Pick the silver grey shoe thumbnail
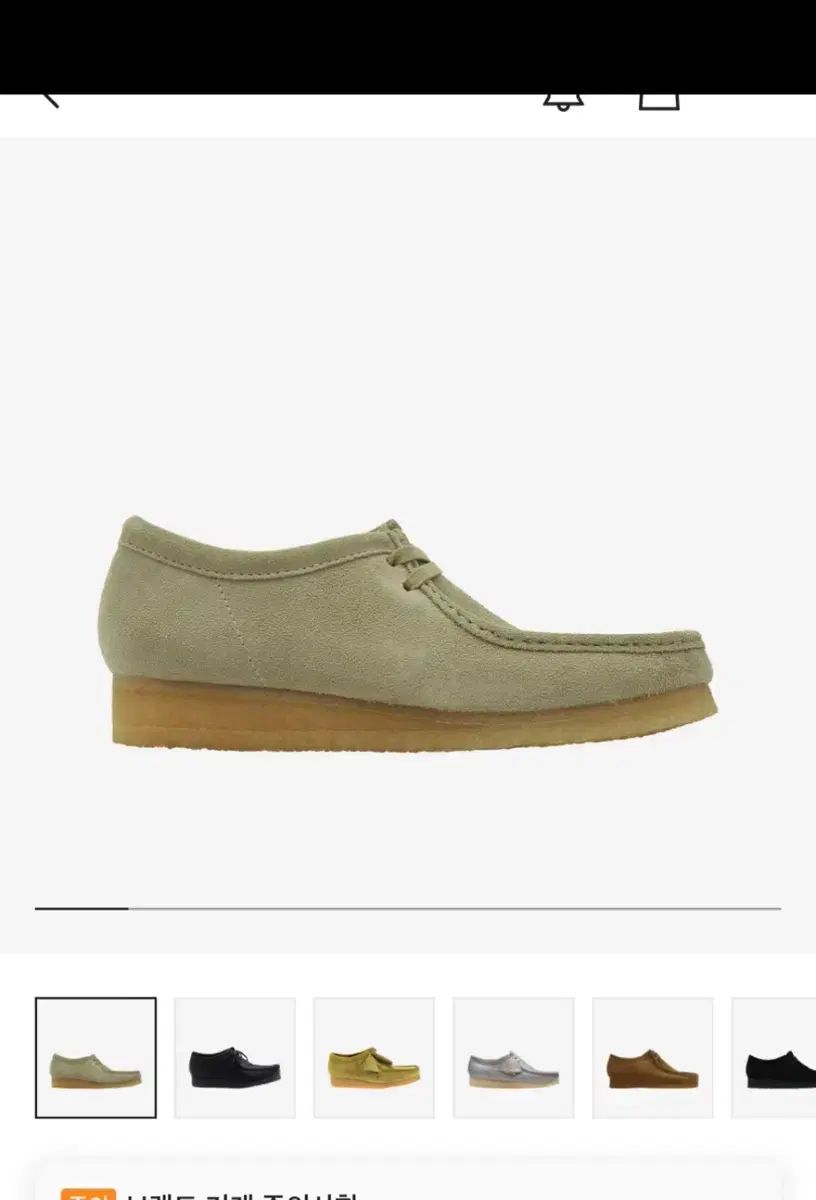Screen dimensions: 816x1200 click(x=513, y=1057)
